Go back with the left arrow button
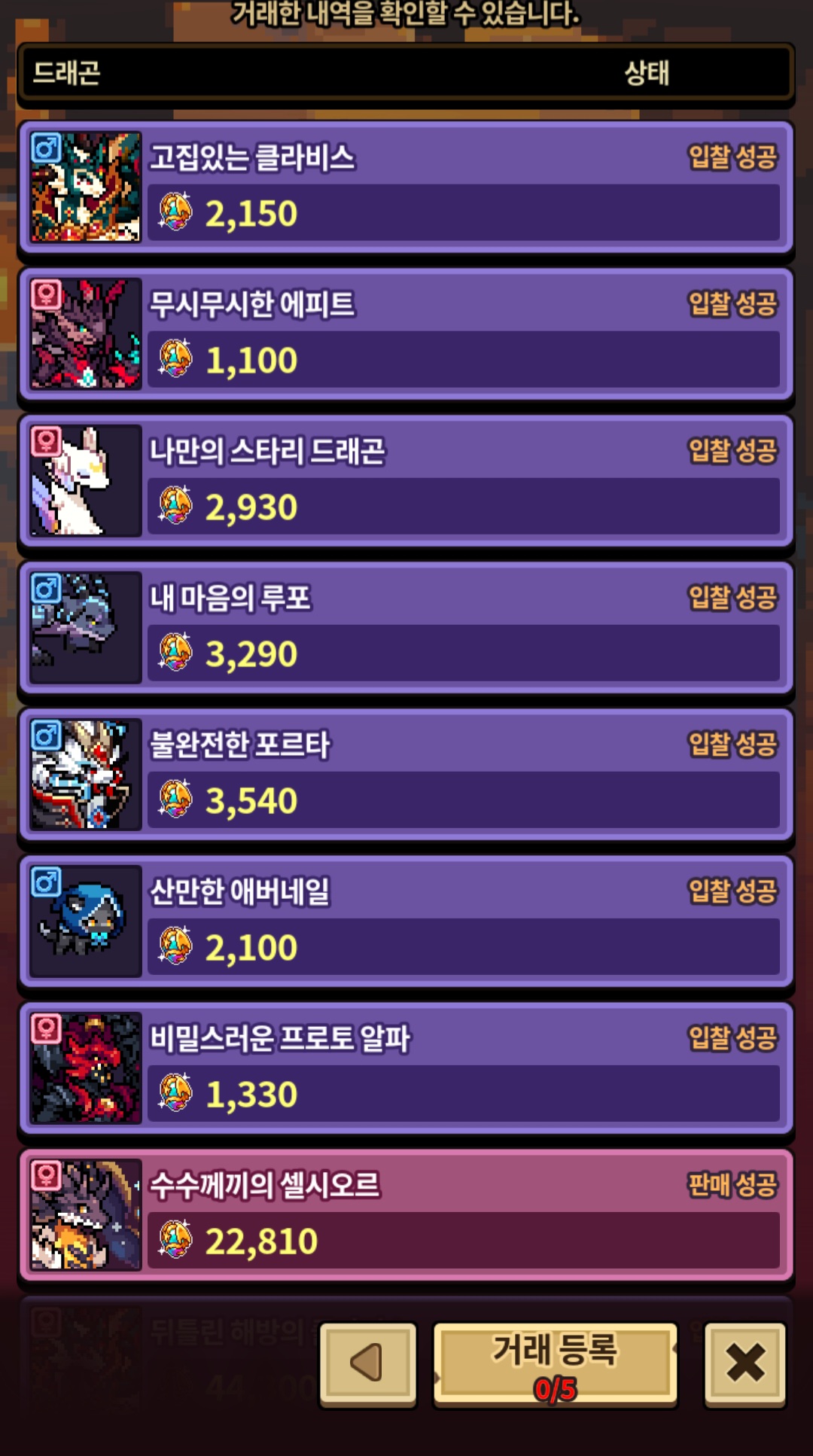This screenshot has width=813, height=1456. pos(367,1363)
